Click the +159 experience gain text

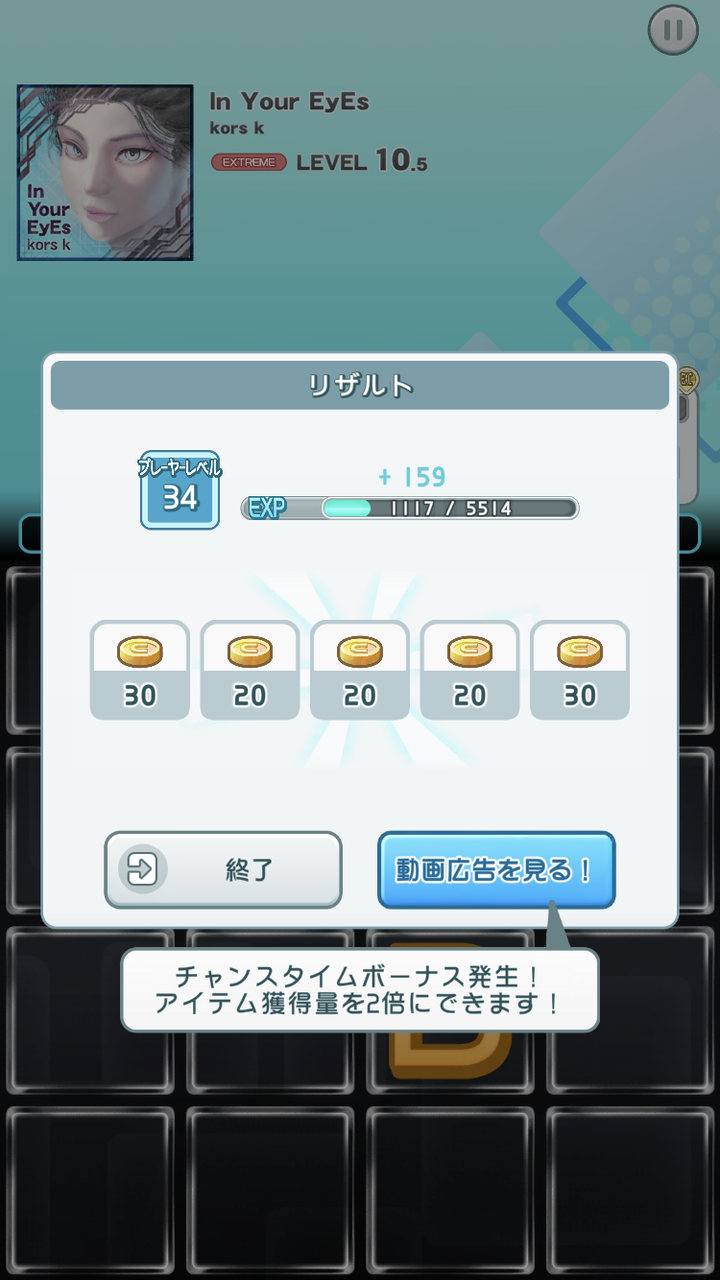coord(415,477)
